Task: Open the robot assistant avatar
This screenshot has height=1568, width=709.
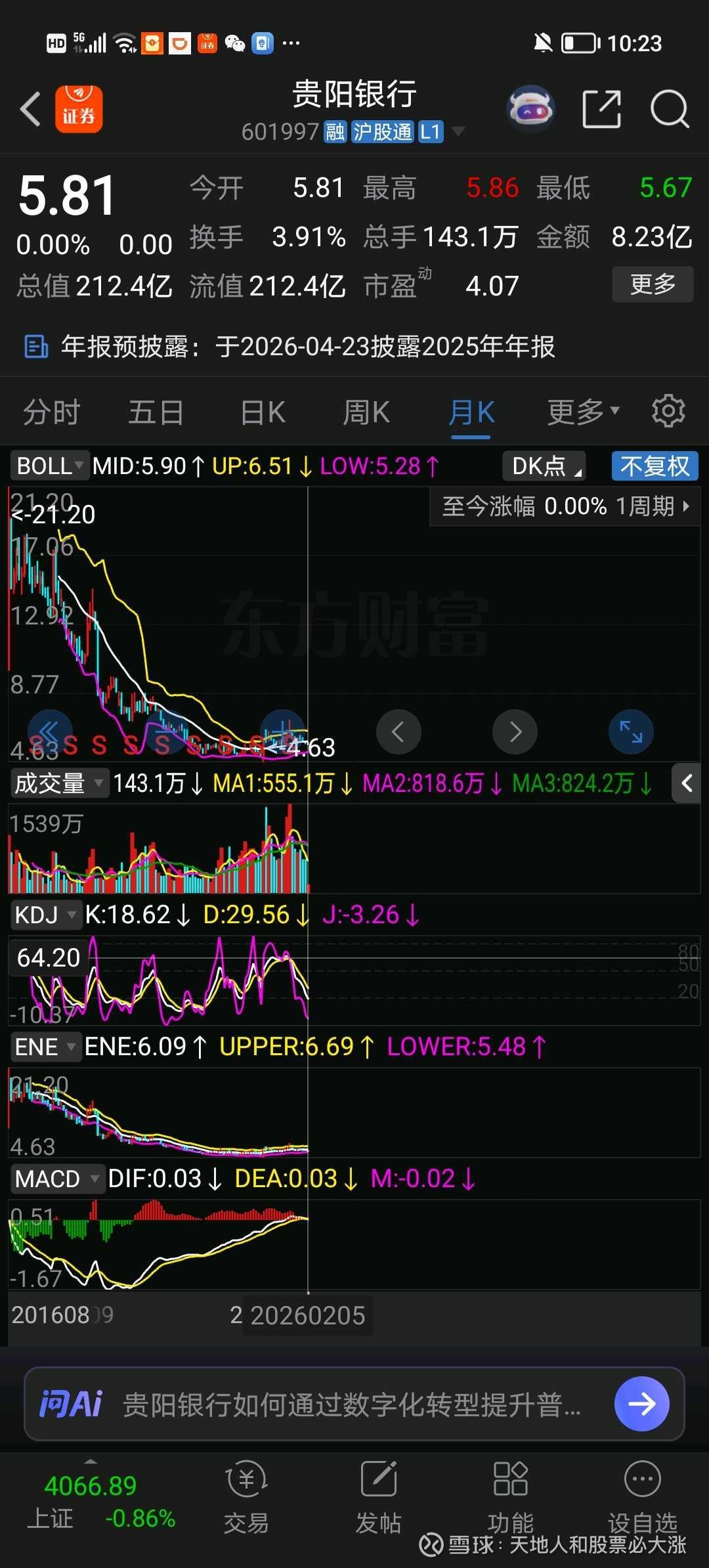Action: 531,108
